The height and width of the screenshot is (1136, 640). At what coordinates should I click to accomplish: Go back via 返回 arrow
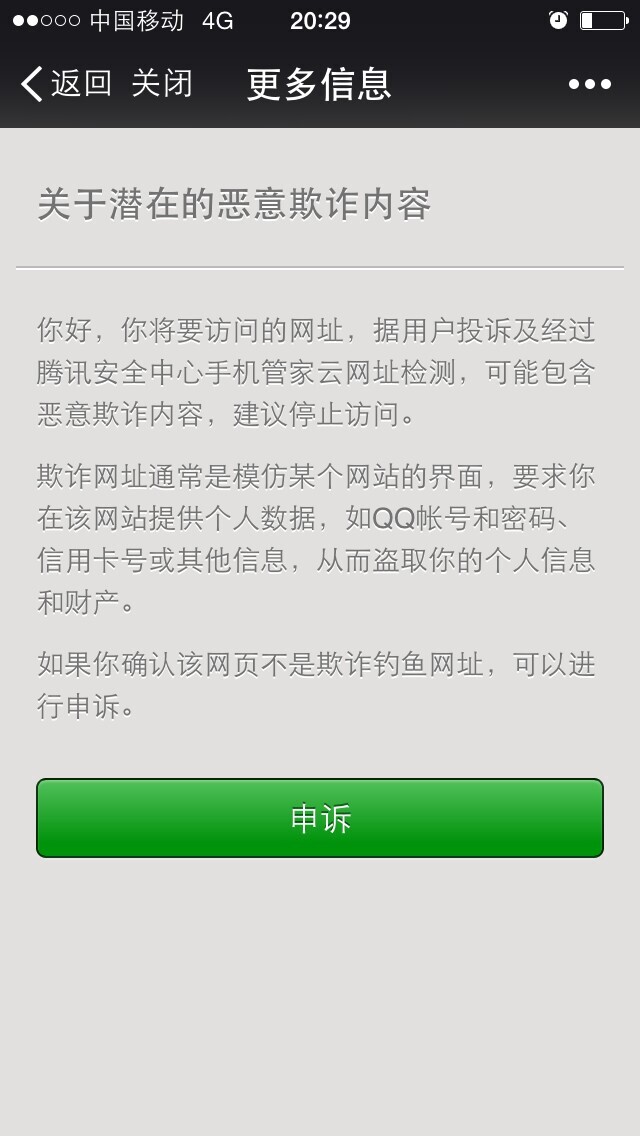click(65, 84)
